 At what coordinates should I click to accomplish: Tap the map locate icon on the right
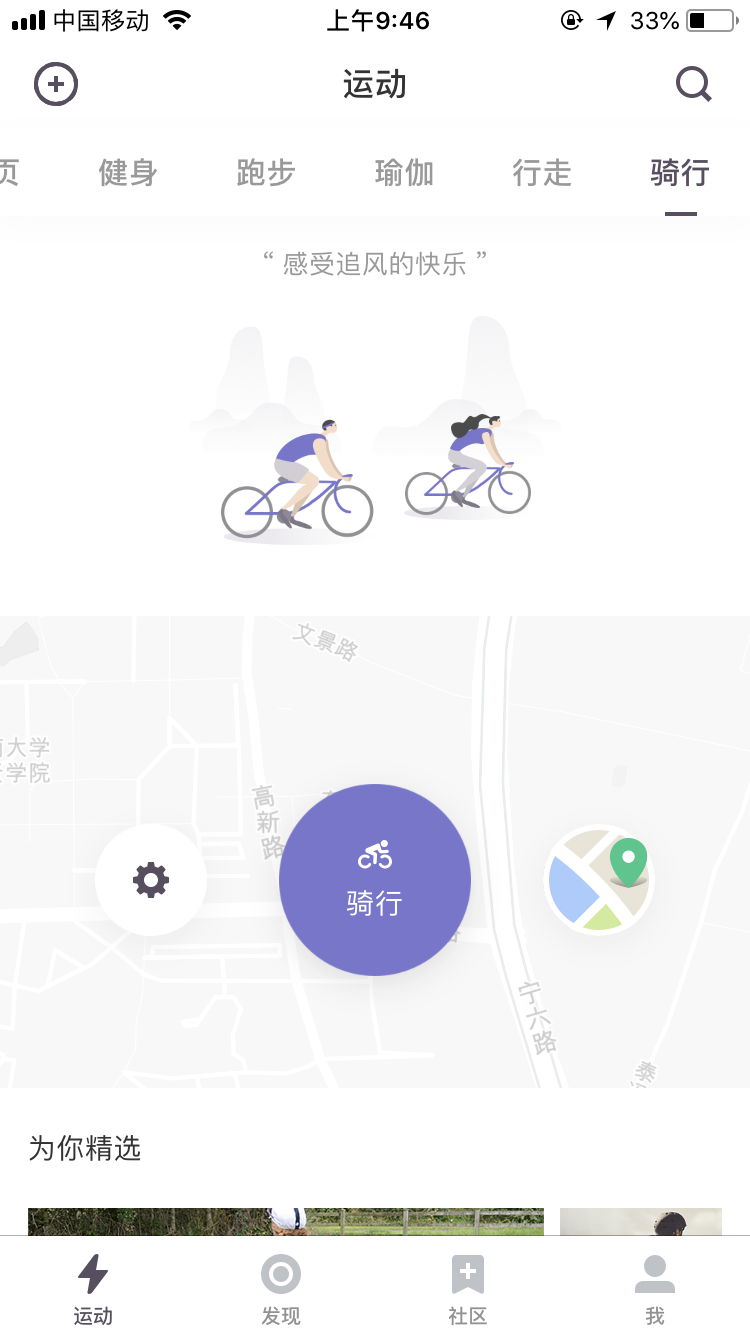599,880
